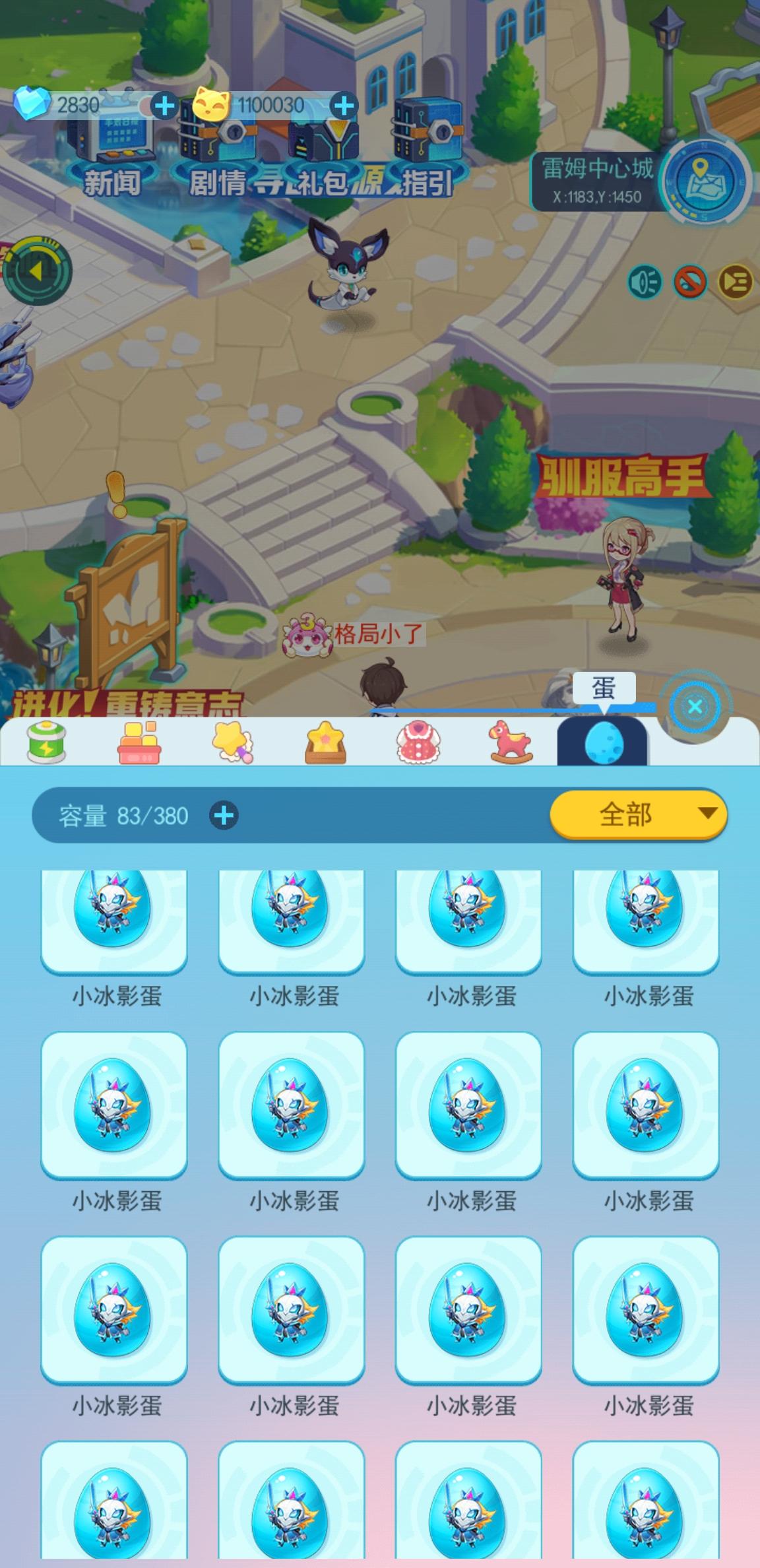
Task: Collapse the left side arrow panel
Action: point(40,271)
